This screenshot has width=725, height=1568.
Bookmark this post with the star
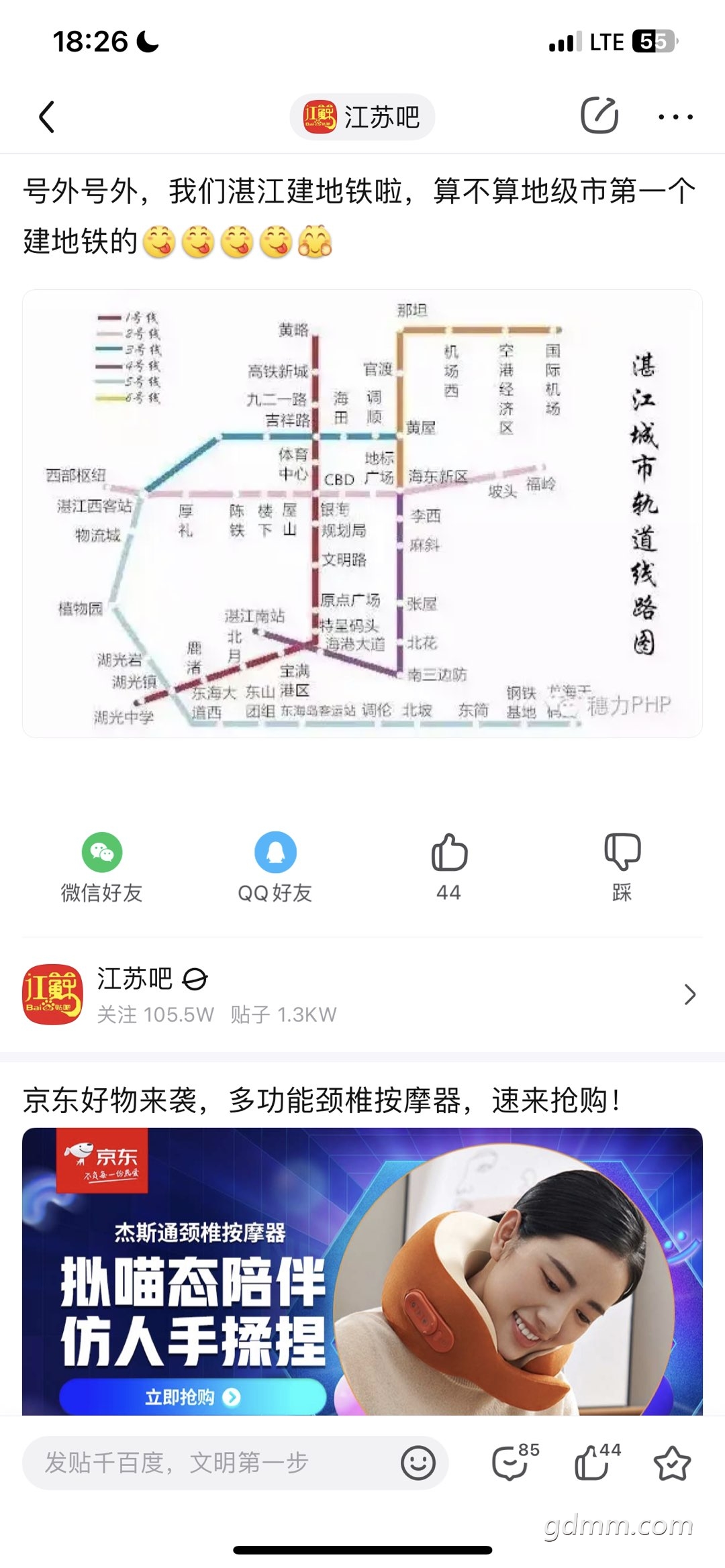672,1463
